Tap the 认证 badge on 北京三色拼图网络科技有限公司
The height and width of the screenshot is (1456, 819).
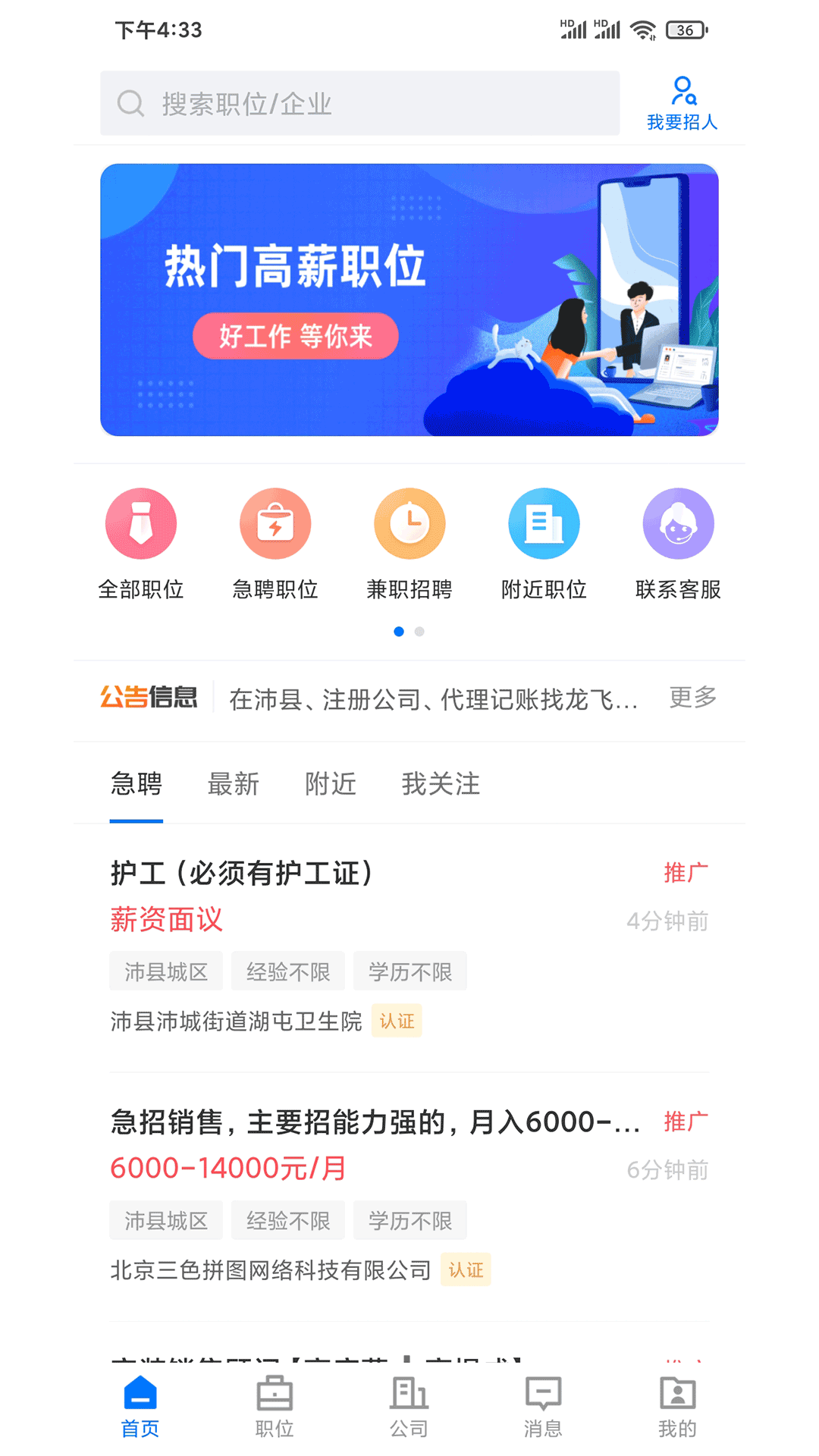[466, 1269]
